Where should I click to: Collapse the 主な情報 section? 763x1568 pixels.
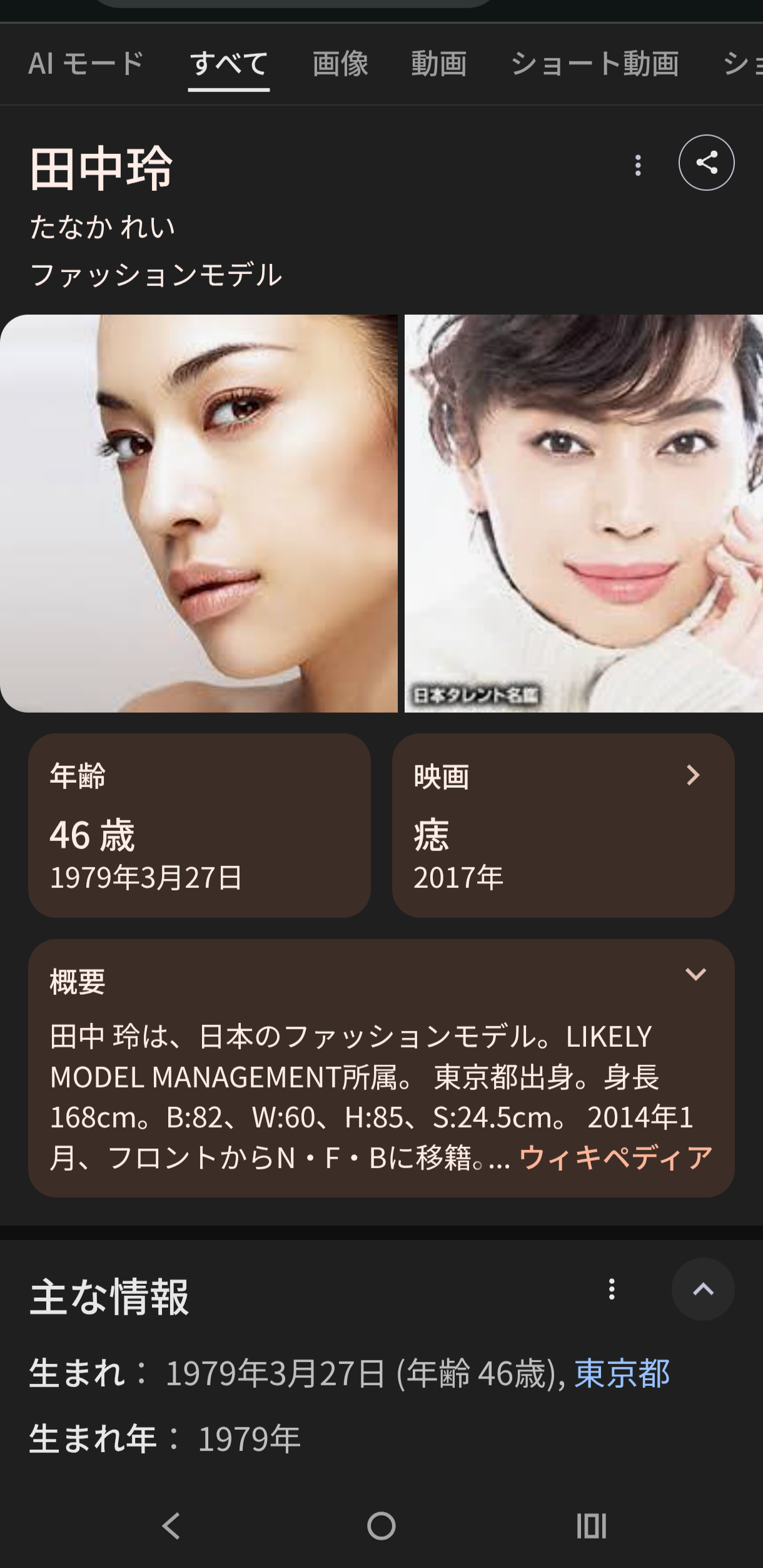coord(703,1290)
